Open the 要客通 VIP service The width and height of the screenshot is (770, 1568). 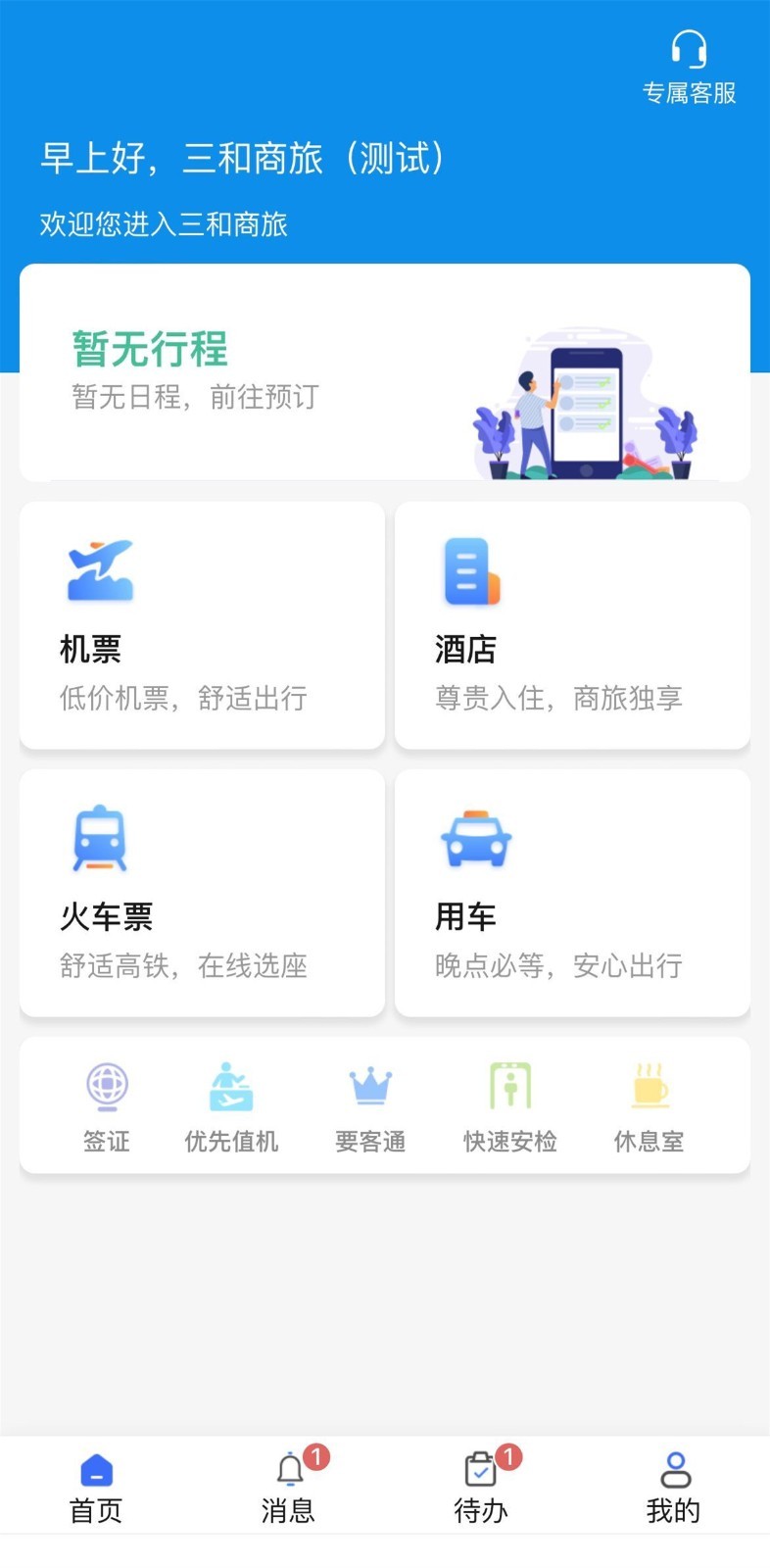pos(370,1105)
